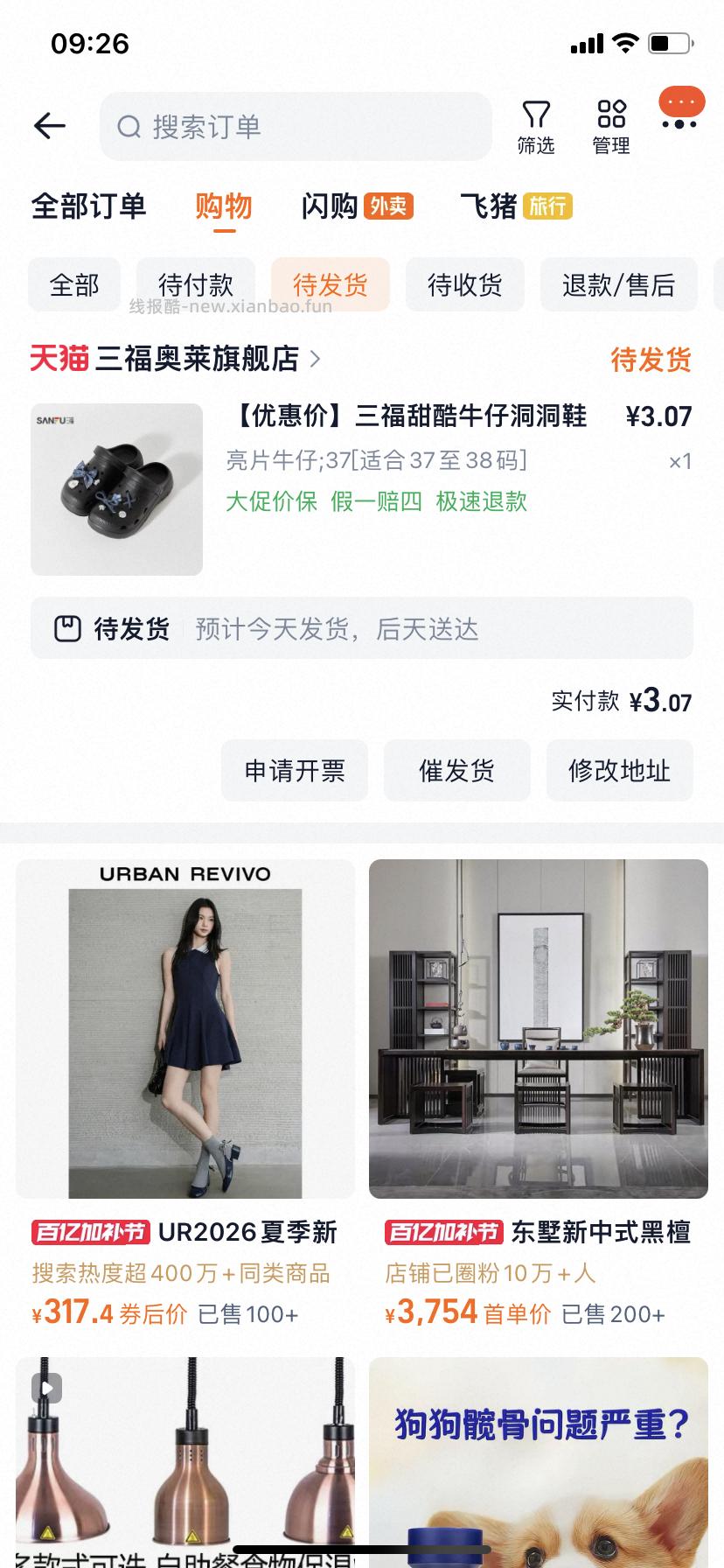Click the 催发货 button
Image resolution: width=724 pixels, height=1568 pixels.
tap(457, 771)
